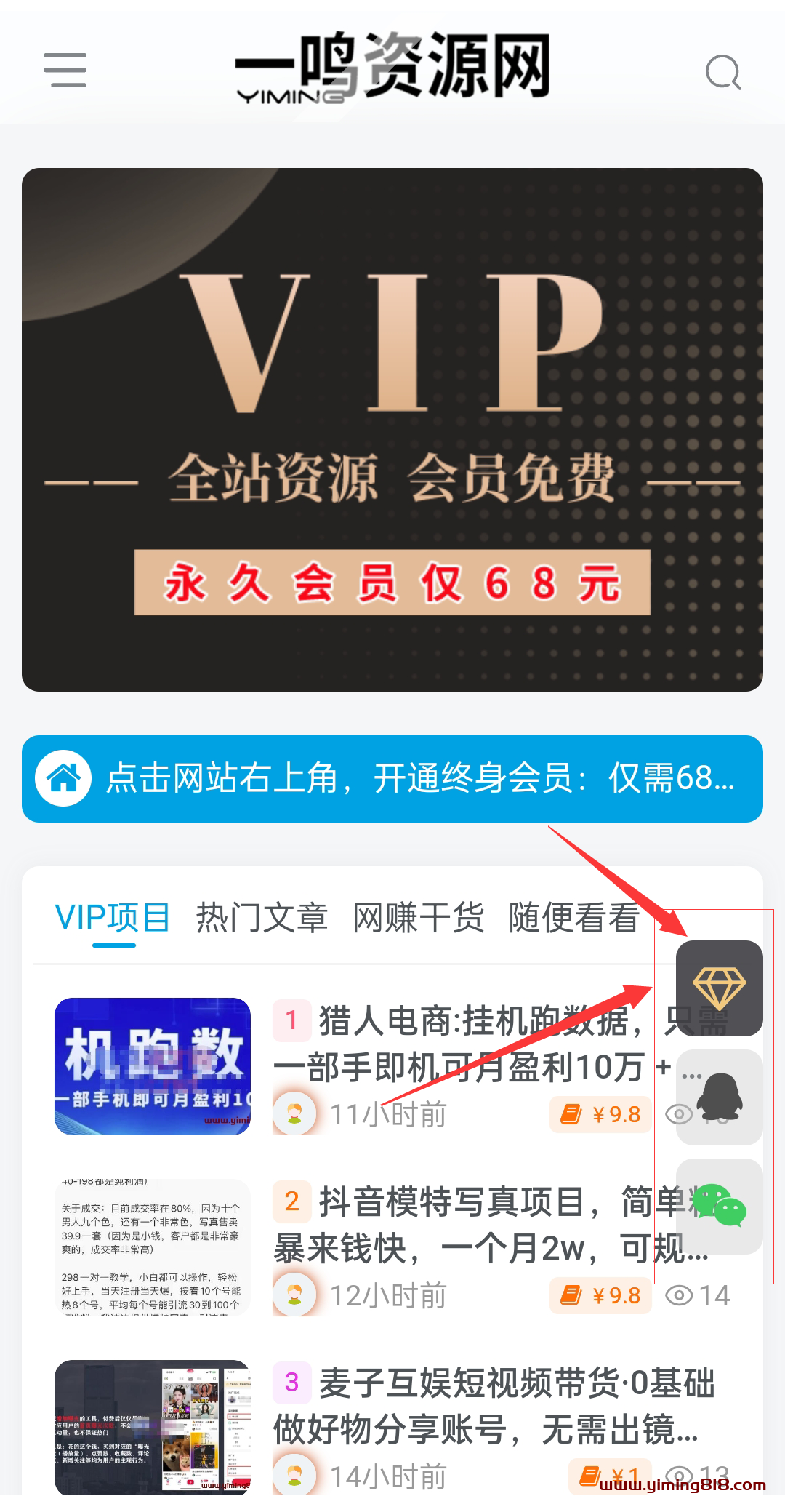Switch to the 网赚干货 tab
The image size is (785, 1512).
418,918
